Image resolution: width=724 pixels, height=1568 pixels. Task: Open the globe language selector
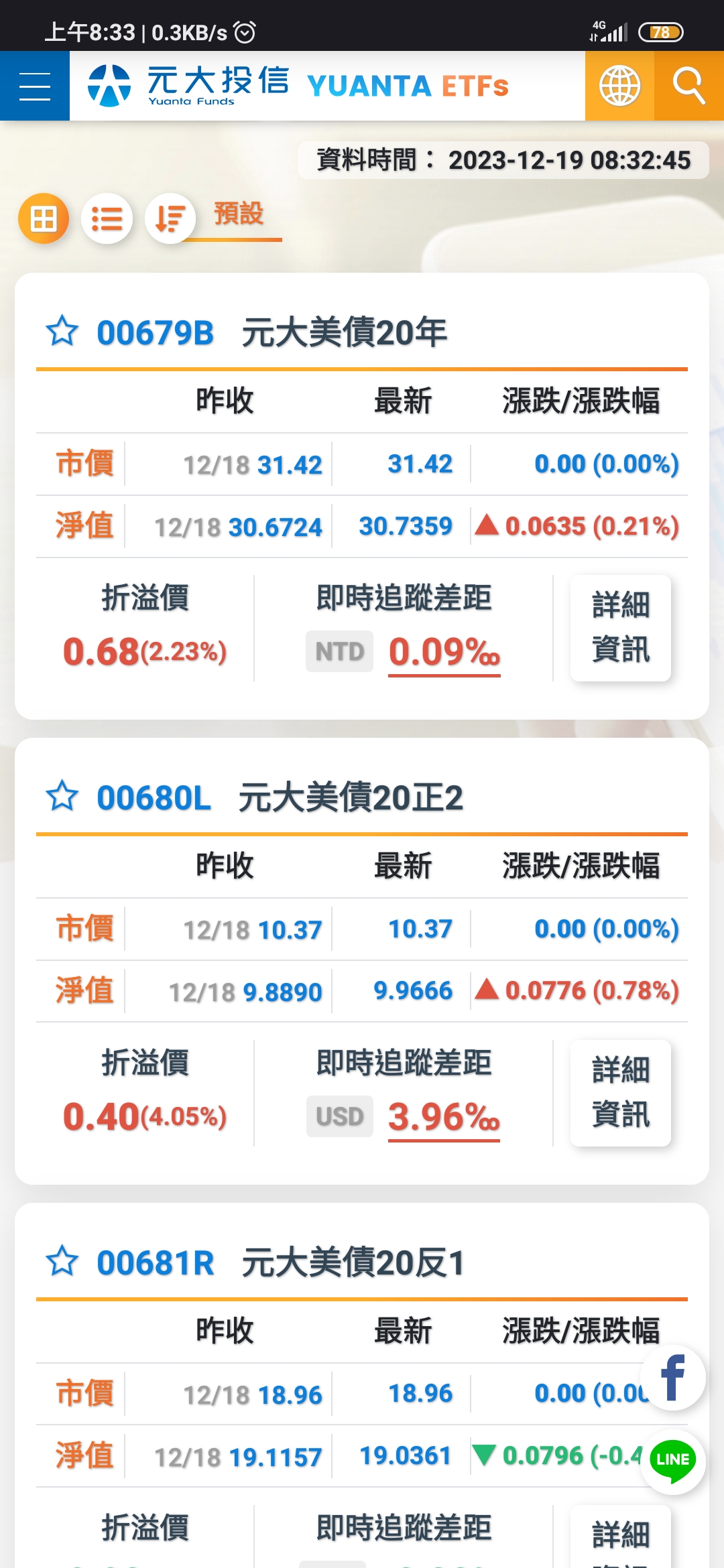tap(619, 86)
